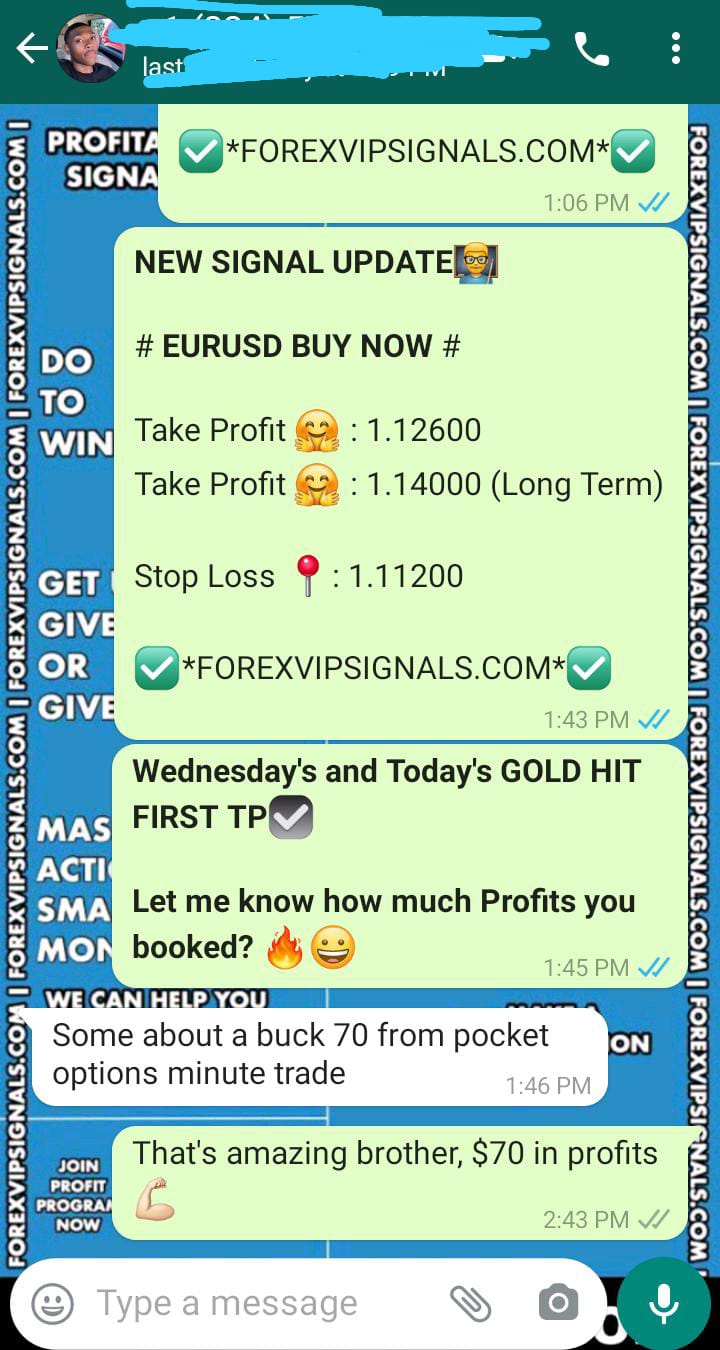This screenshot has width=720, height=1350.
Task: Start a voice call with this contact
Action: [591, 48]
